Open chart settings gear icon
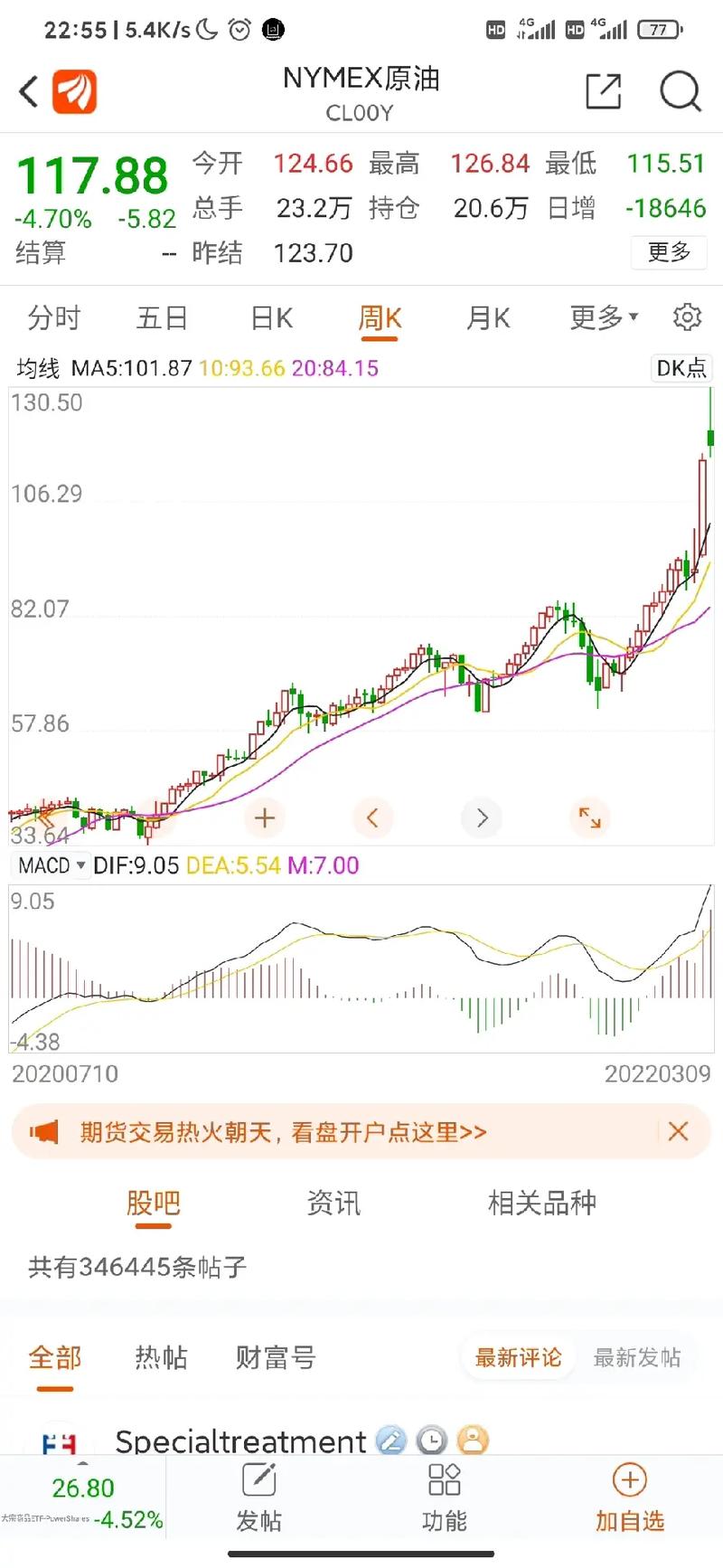 point(688,317)
